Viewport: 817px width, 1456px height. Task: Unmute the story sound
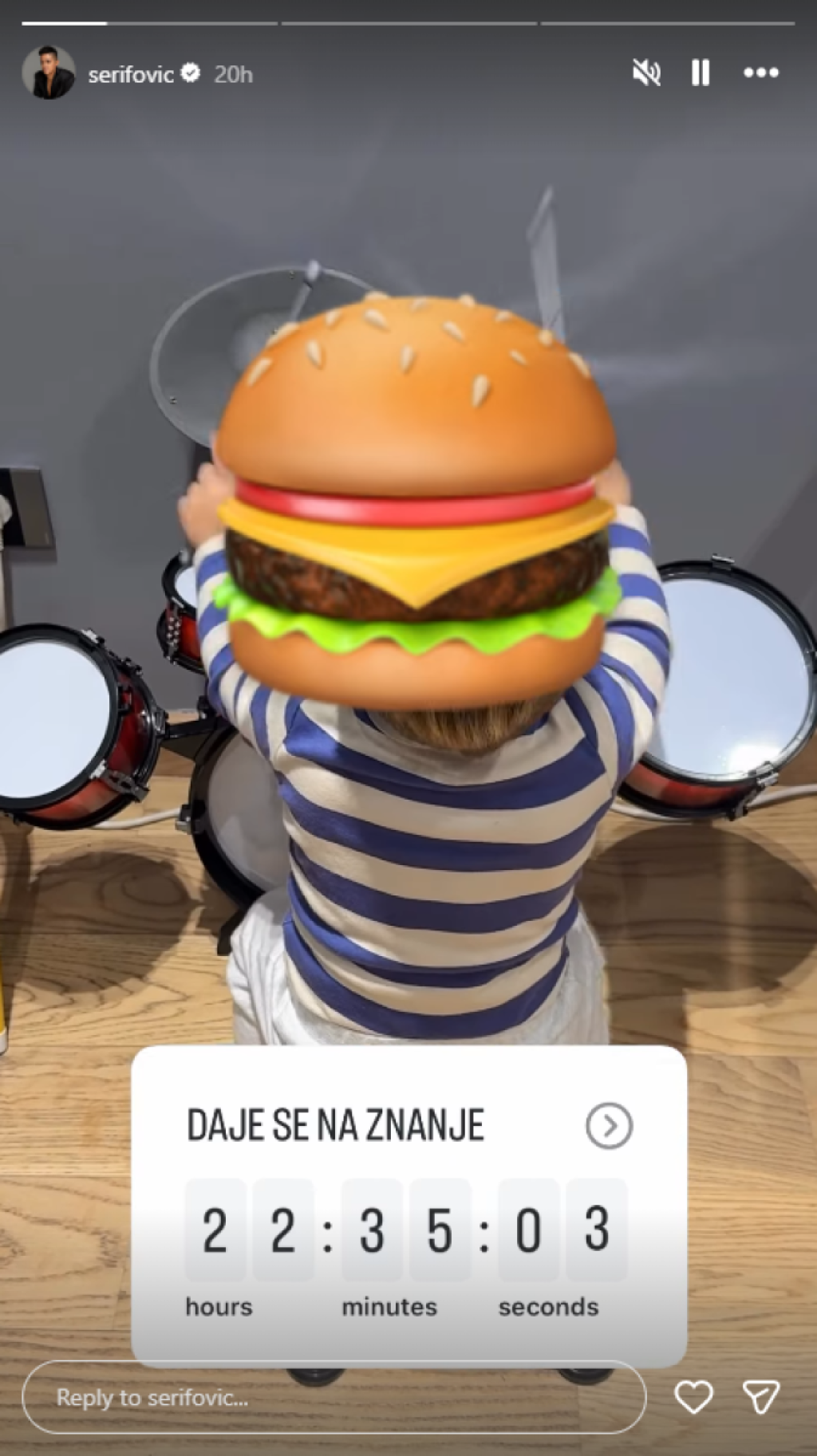pos(646,73)
